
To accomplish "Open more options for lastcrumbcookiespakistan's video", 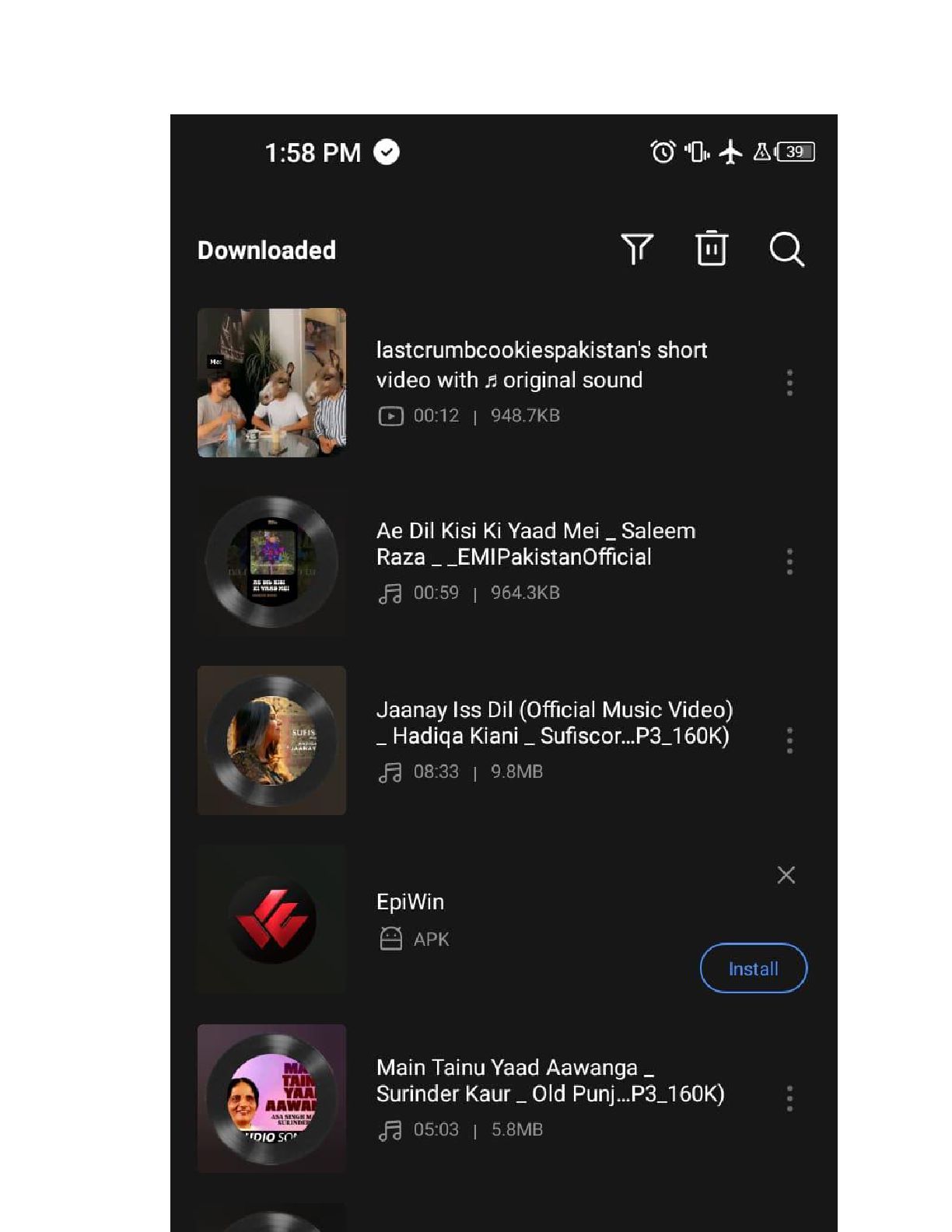I will point(789,383).
